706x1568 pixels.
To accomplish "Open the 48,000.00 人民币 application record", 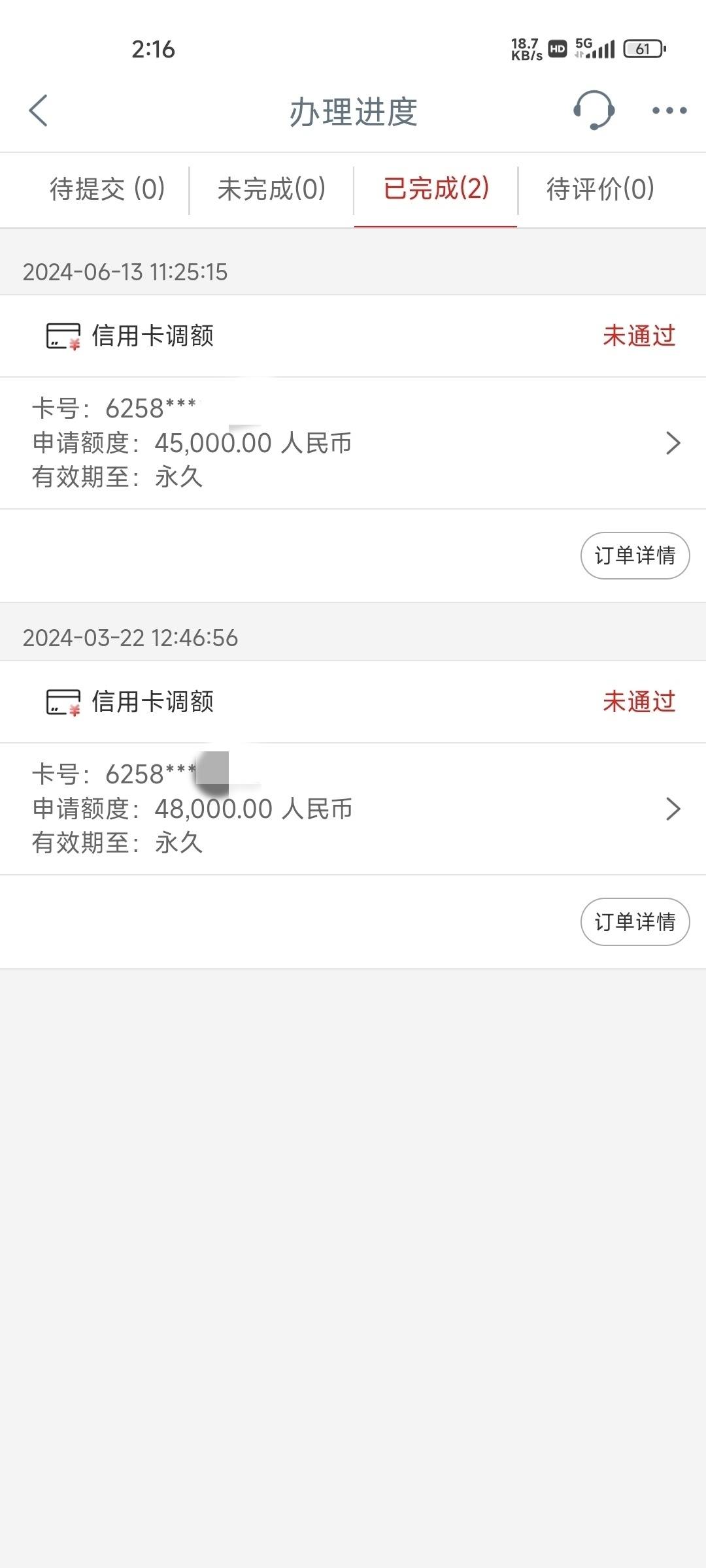I will click(x=353, y=809).
